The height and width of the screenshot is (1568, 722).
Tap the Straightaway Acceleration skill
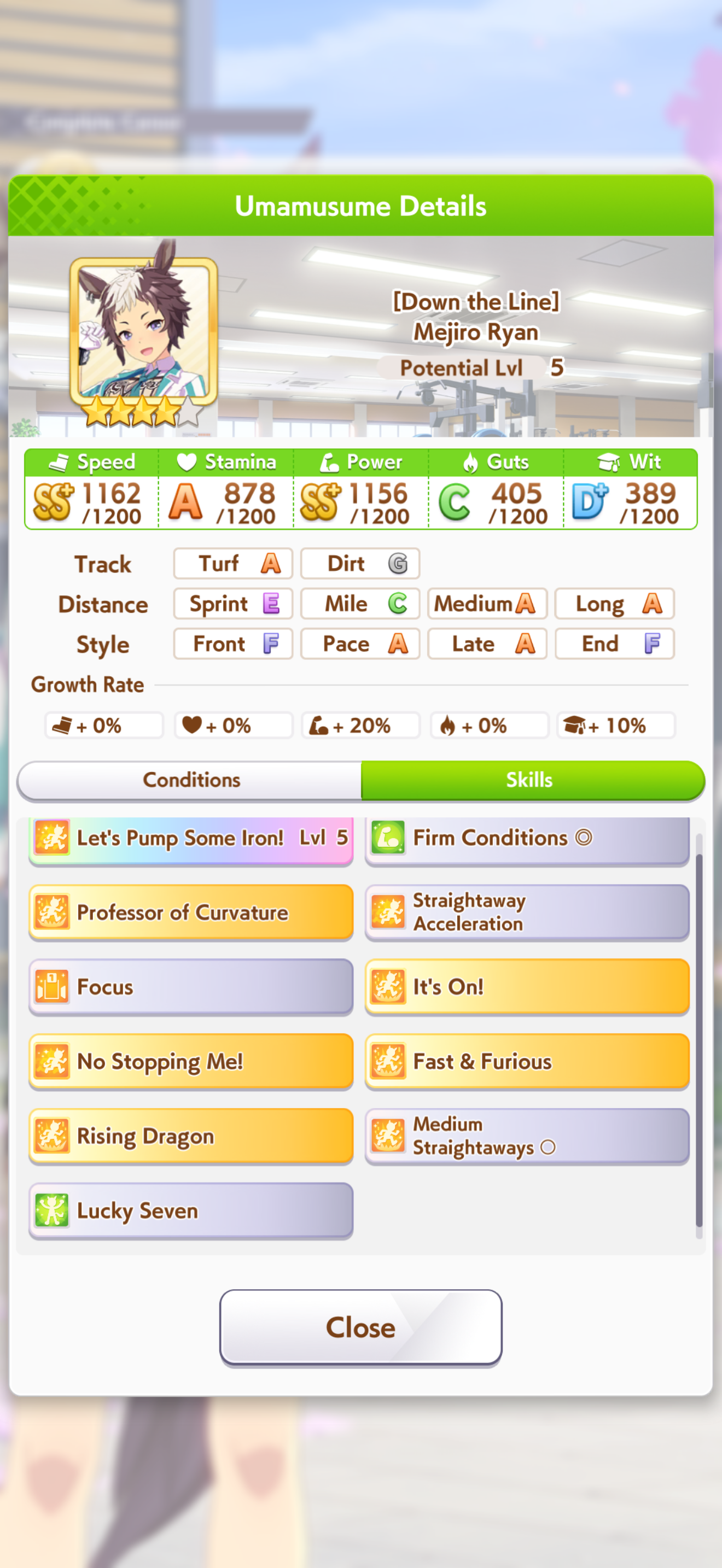(527, 912)
